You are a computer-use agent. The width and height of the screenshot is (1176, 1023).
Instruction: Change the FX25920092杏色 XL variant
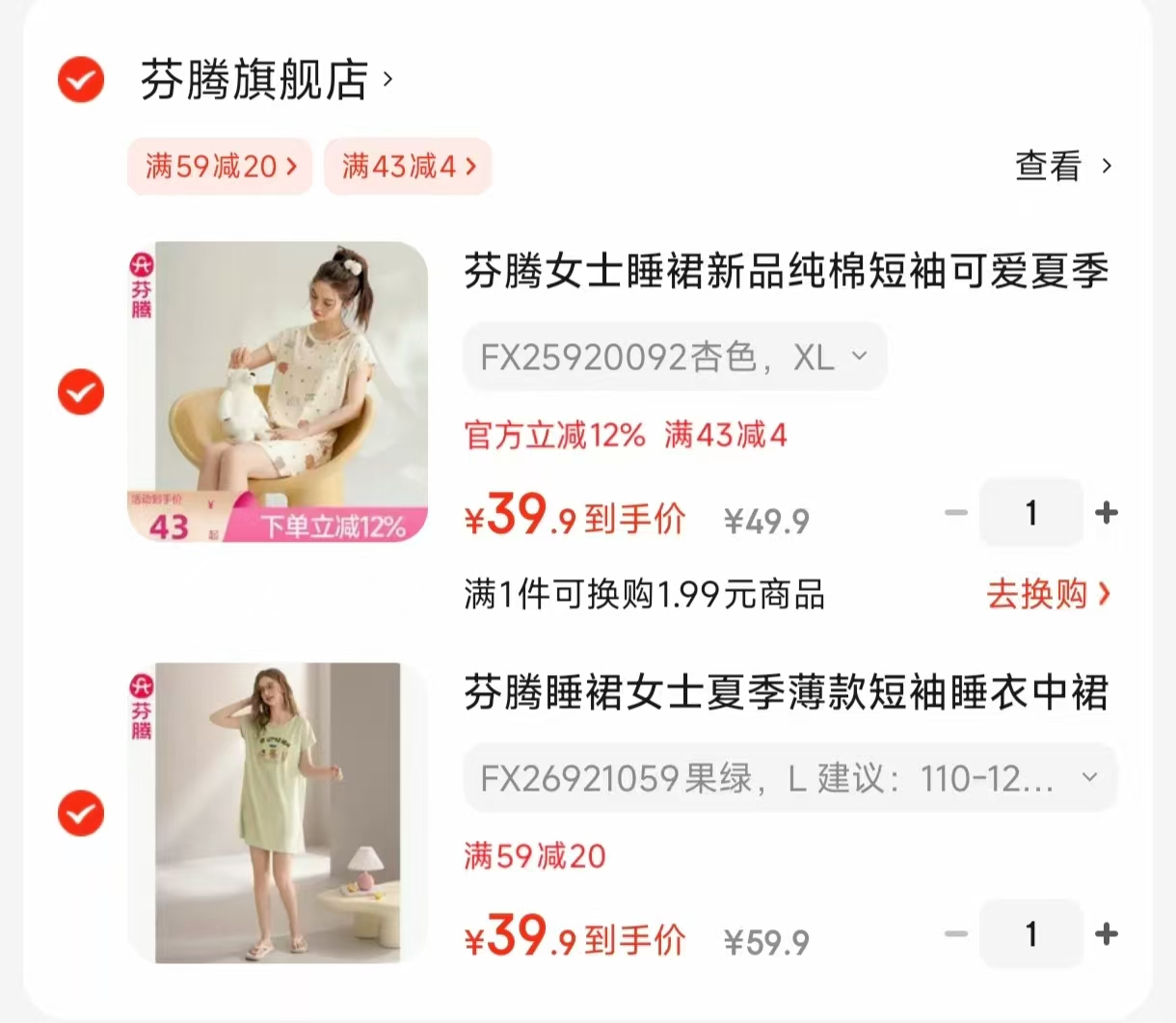pyautogui.click(x=674, y=358)
